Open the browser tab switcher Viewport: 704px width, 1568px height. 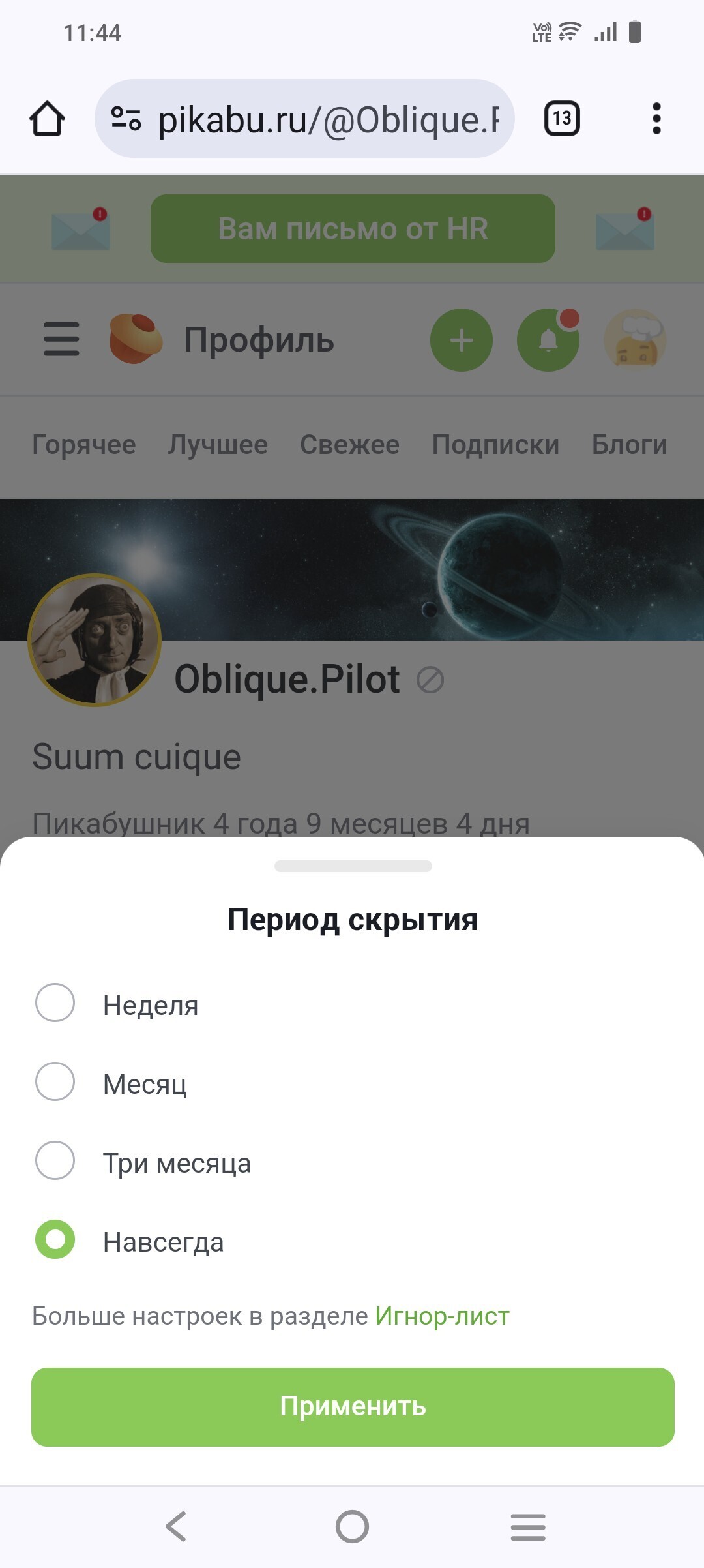click(x=562, y=119)
